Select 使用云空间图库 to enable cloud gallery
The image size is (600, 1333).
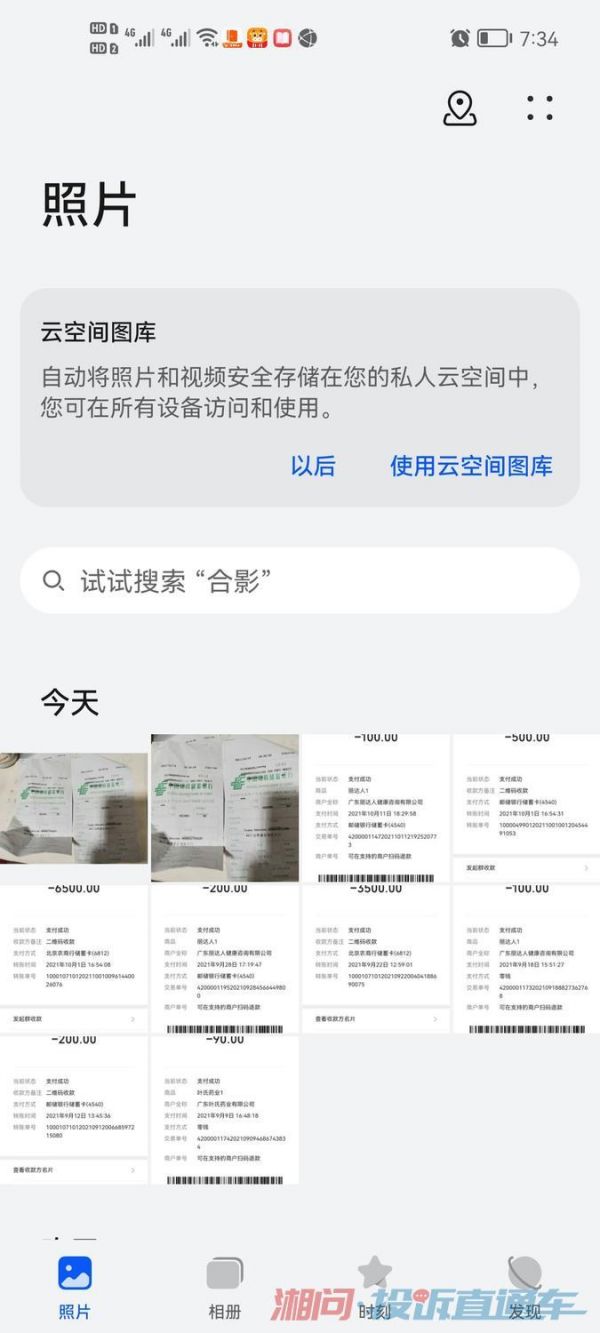471,466
